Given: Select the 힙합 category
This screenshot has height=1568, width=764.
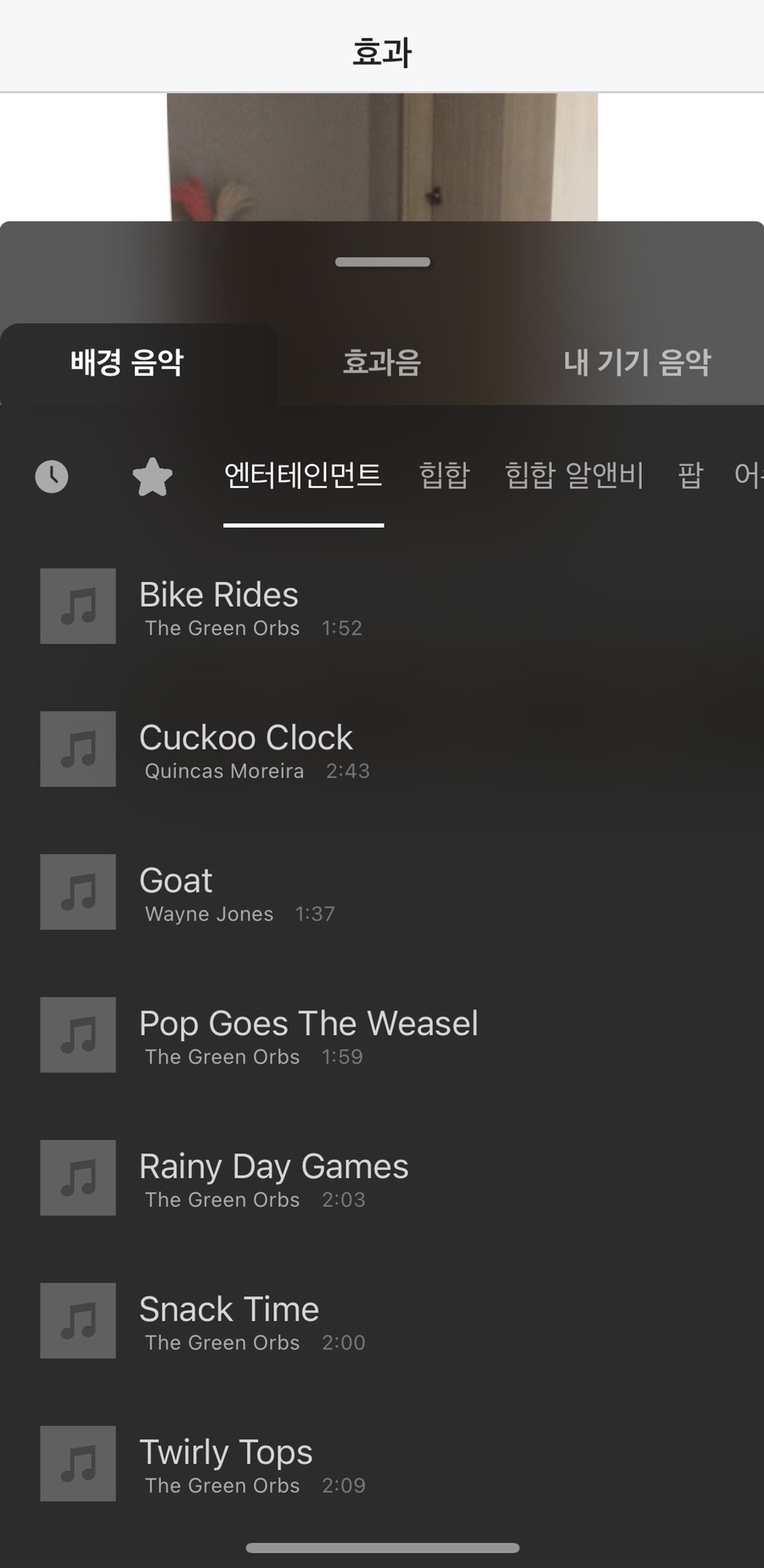Looking at the screenshot, I should coord(444,475).
